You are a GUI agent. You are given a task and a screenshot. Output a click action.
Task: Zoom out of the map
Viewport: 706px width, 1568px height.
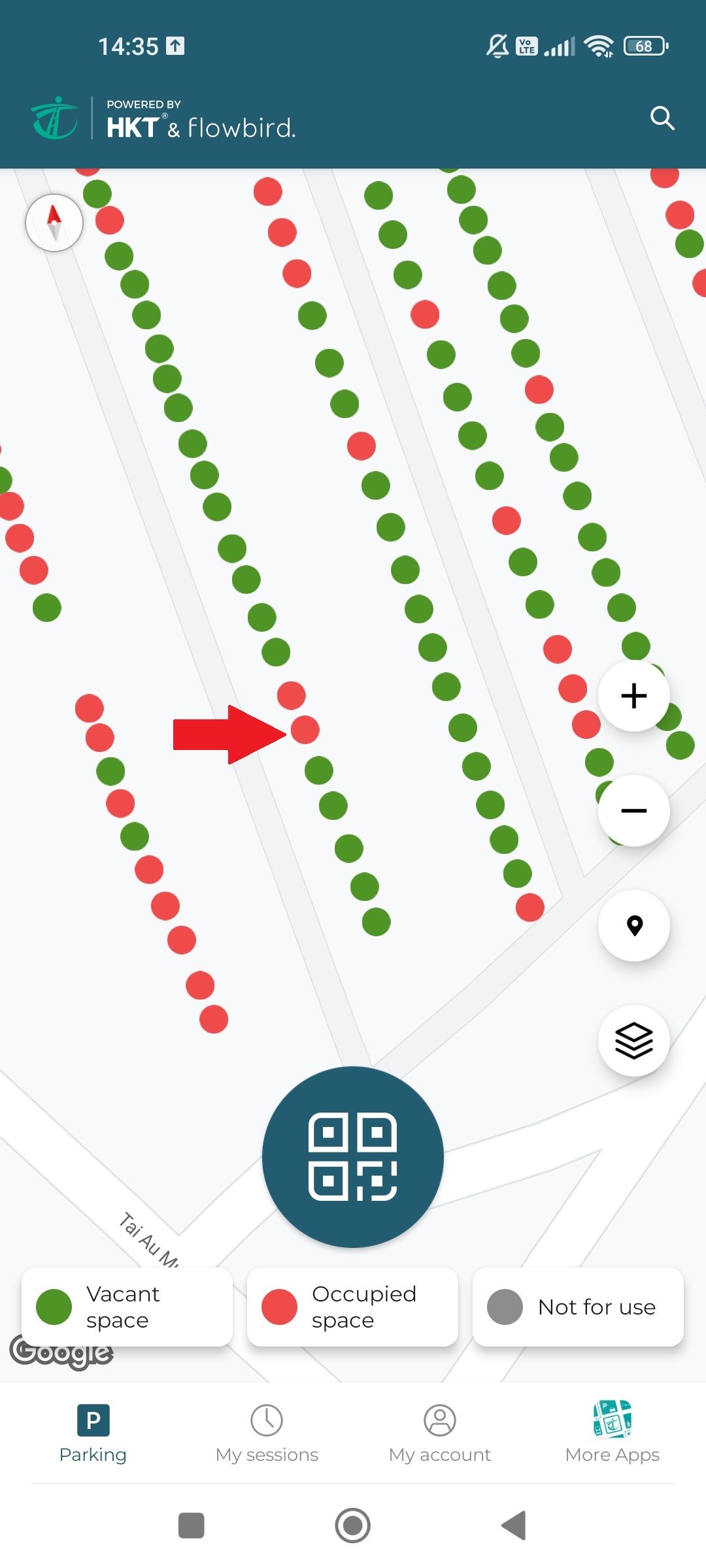[633, 811]
